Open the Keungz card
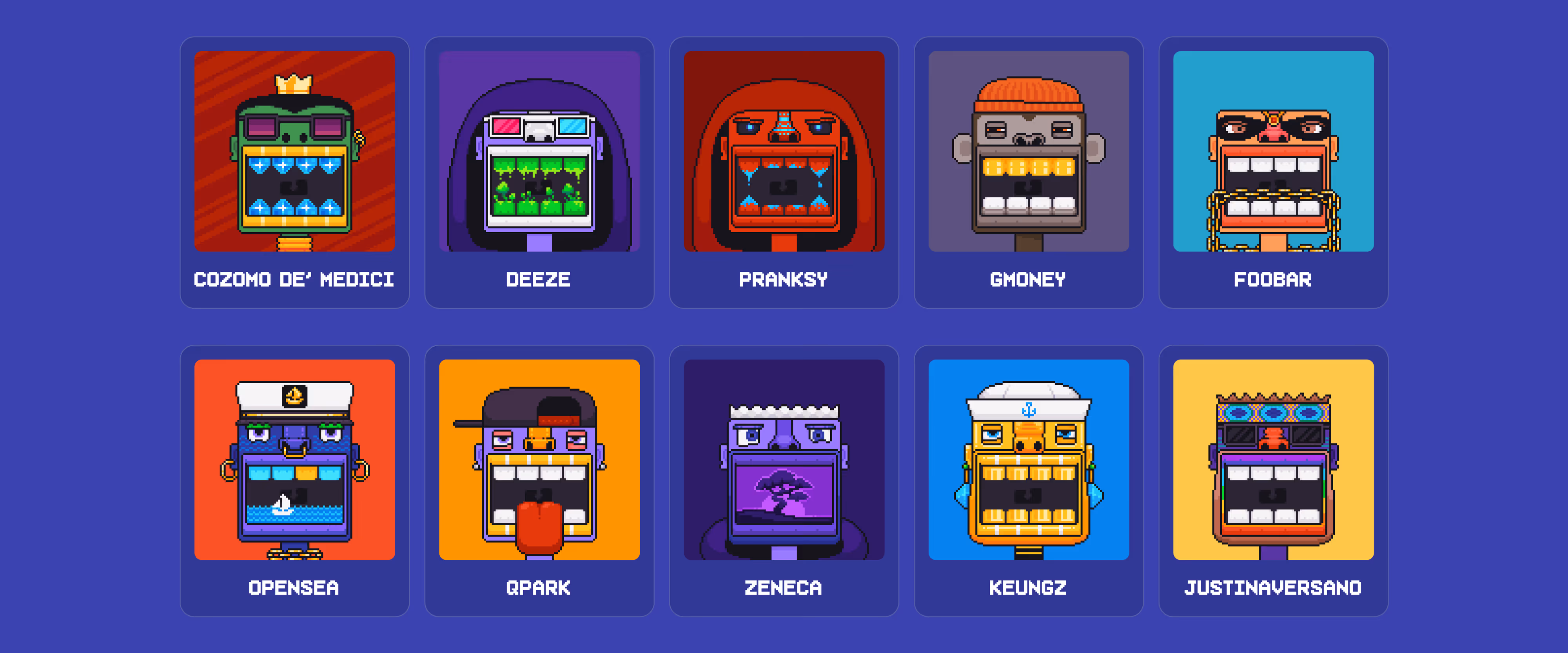This screenshot has height=653, width=1568. pos(1029,480)
